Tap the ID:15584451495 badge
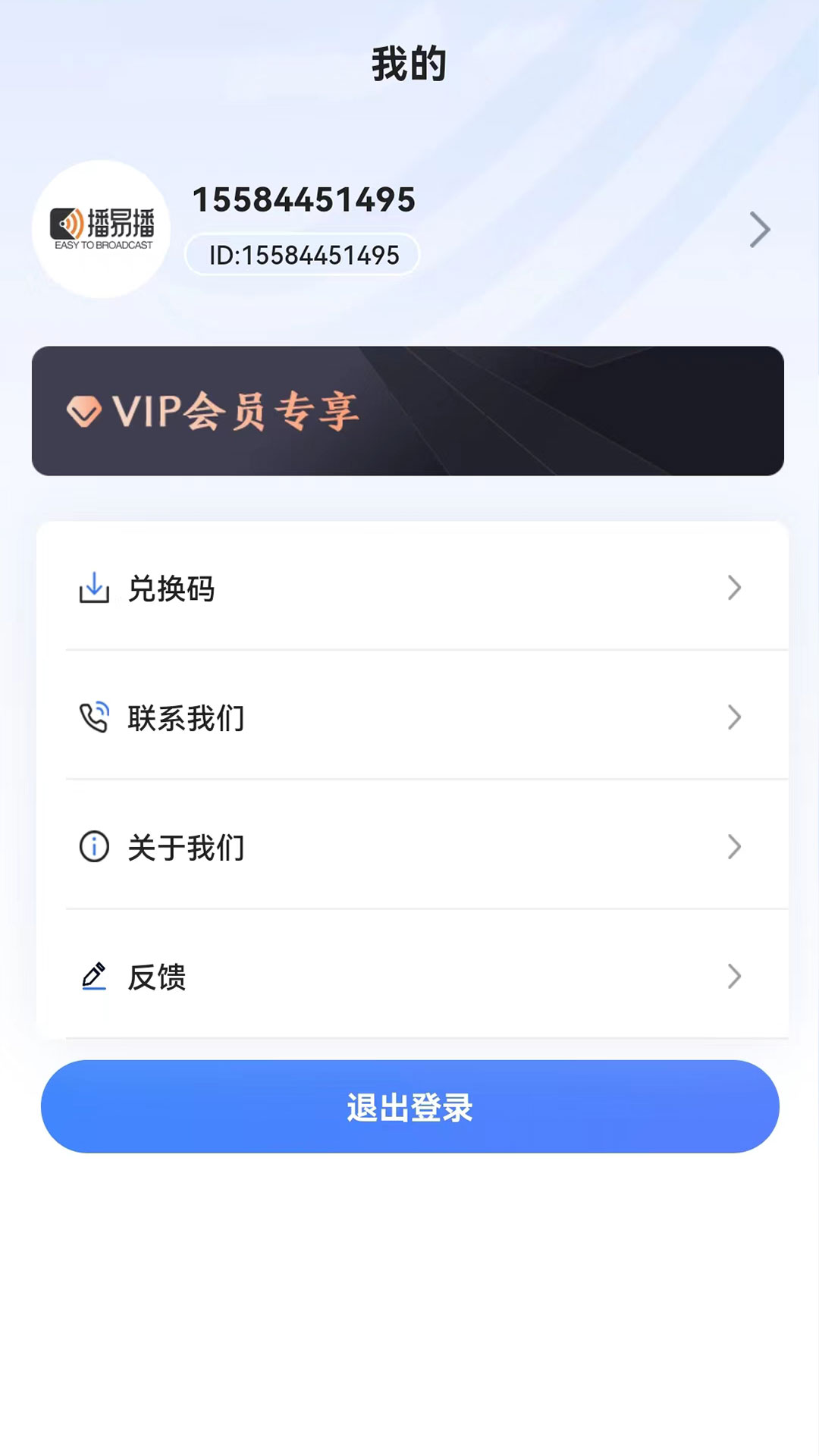819x1456 pixels. pos(301,256)
